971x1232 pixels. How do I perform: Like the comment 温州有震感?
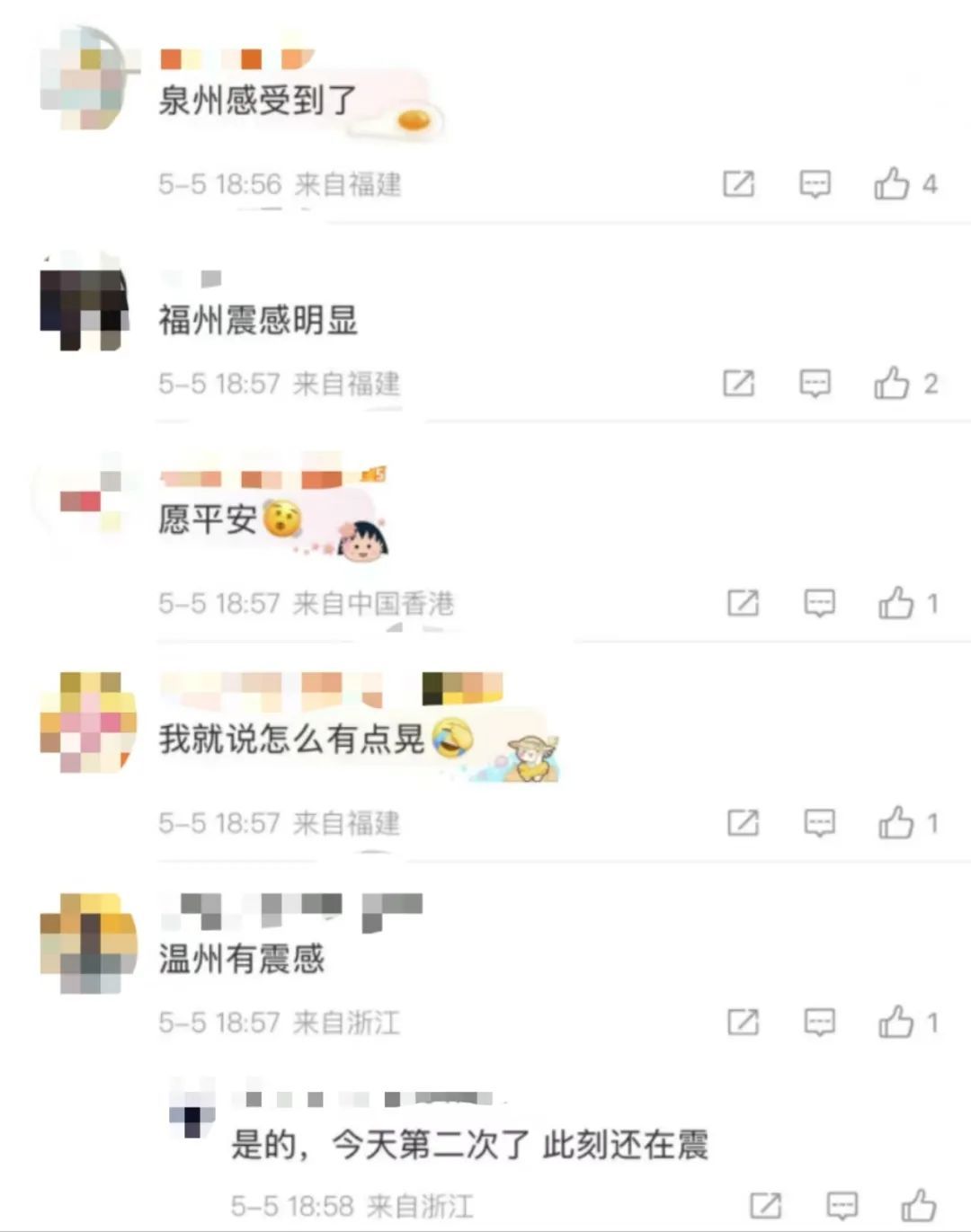(x=895, y=1022)
